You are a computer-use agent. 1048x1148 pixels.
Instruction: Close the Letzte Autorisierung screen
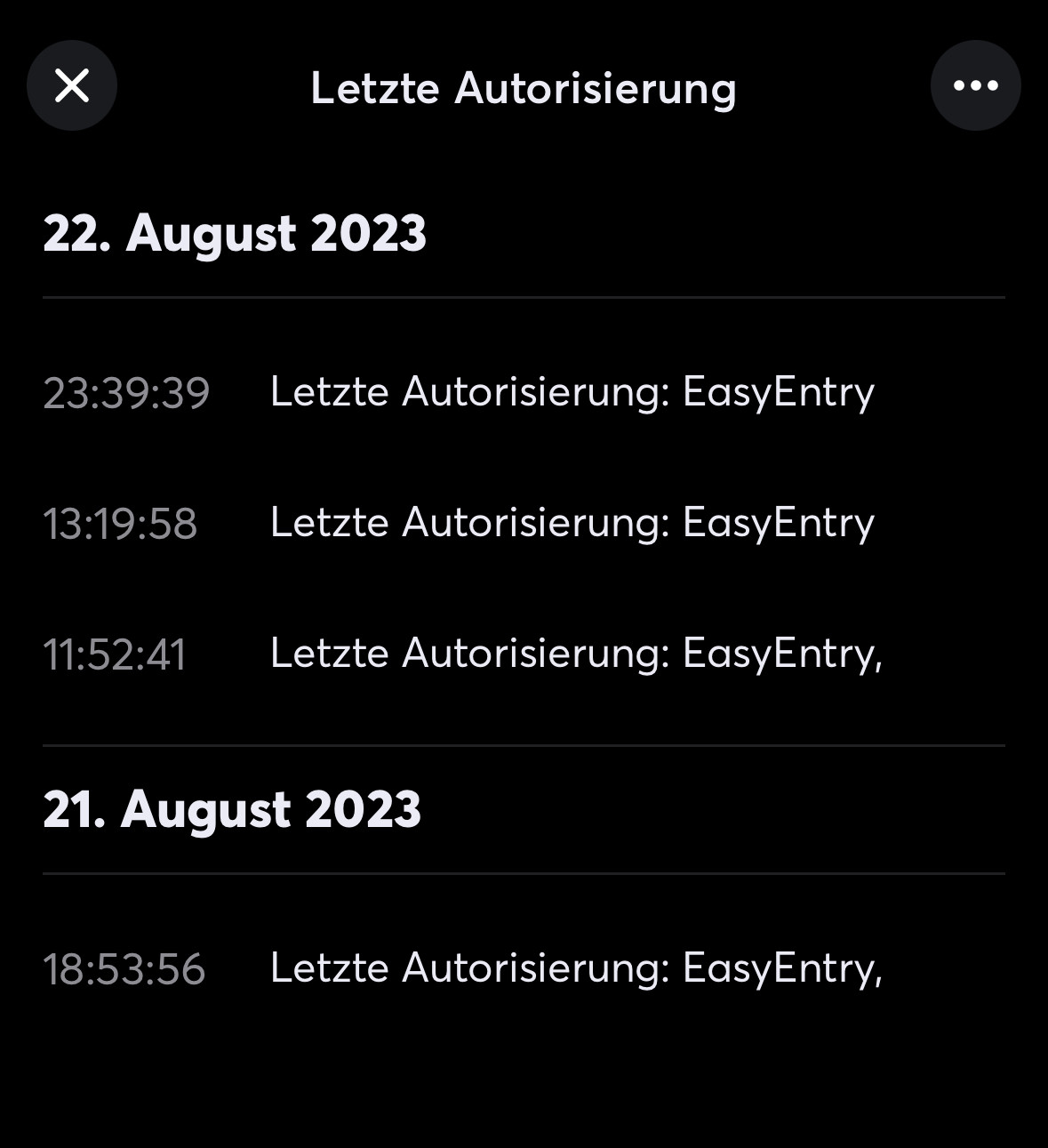pos(72,86)
